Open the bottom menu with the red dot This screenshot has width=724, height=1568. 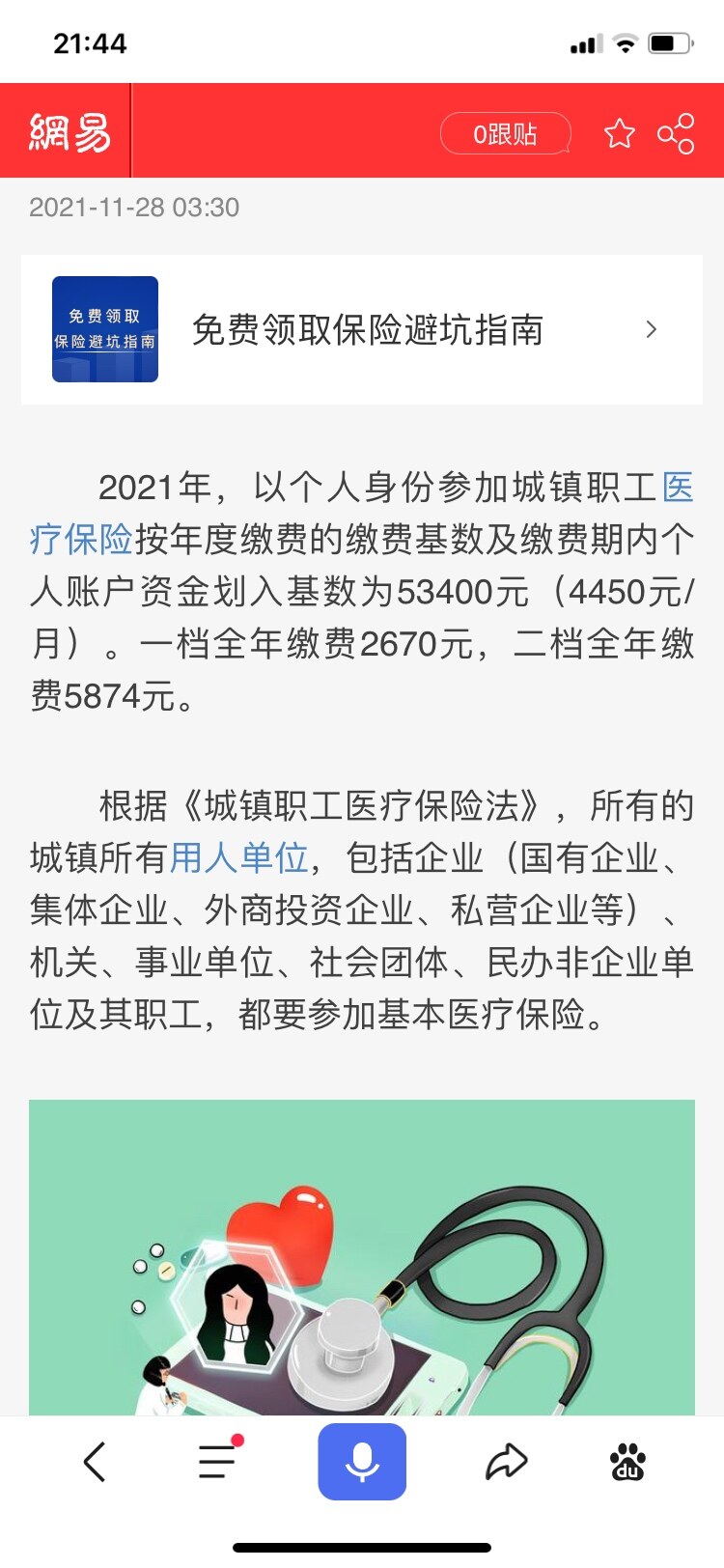tap(217, 1462)
